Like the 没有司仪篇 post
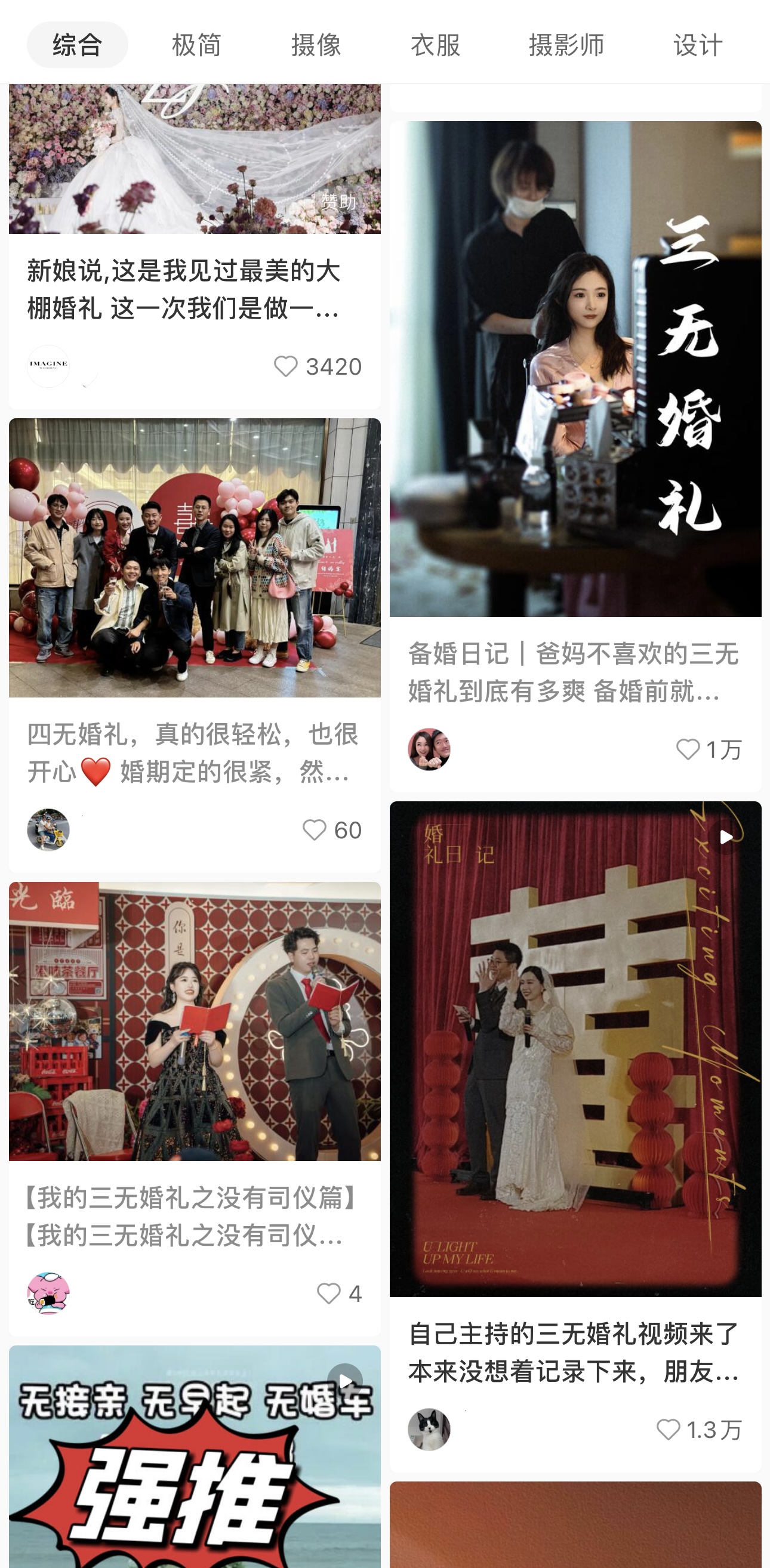This screenshot has height=1568, width=770. [329, 1294]
